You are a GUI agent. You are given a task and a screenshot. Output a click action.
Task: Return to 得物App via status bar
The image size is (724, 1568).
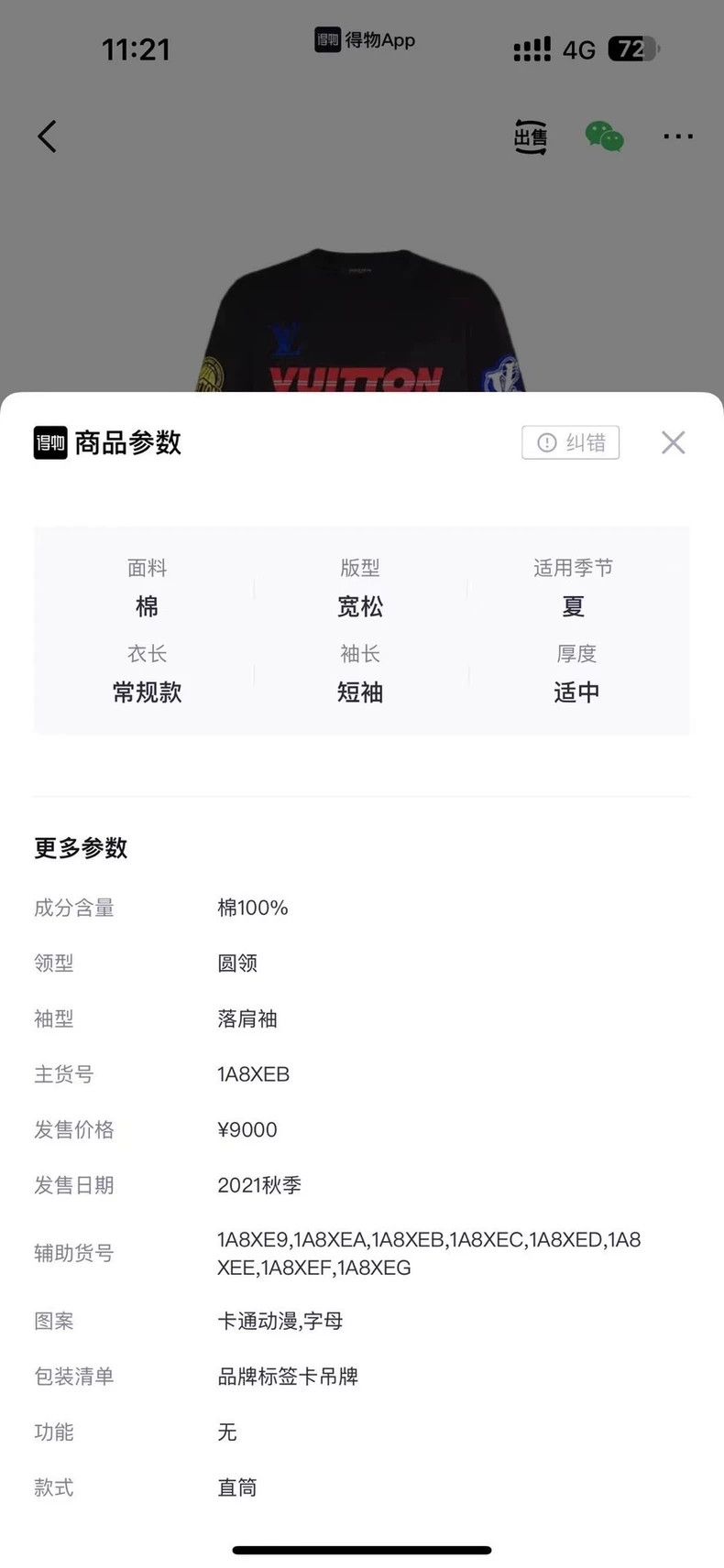click(x=365, y=40)
